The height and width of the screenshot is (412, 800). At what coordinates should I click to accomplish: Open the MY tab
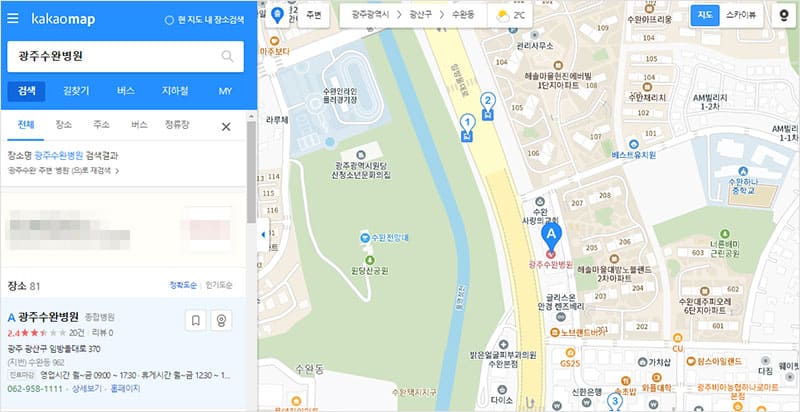point(226,91)
